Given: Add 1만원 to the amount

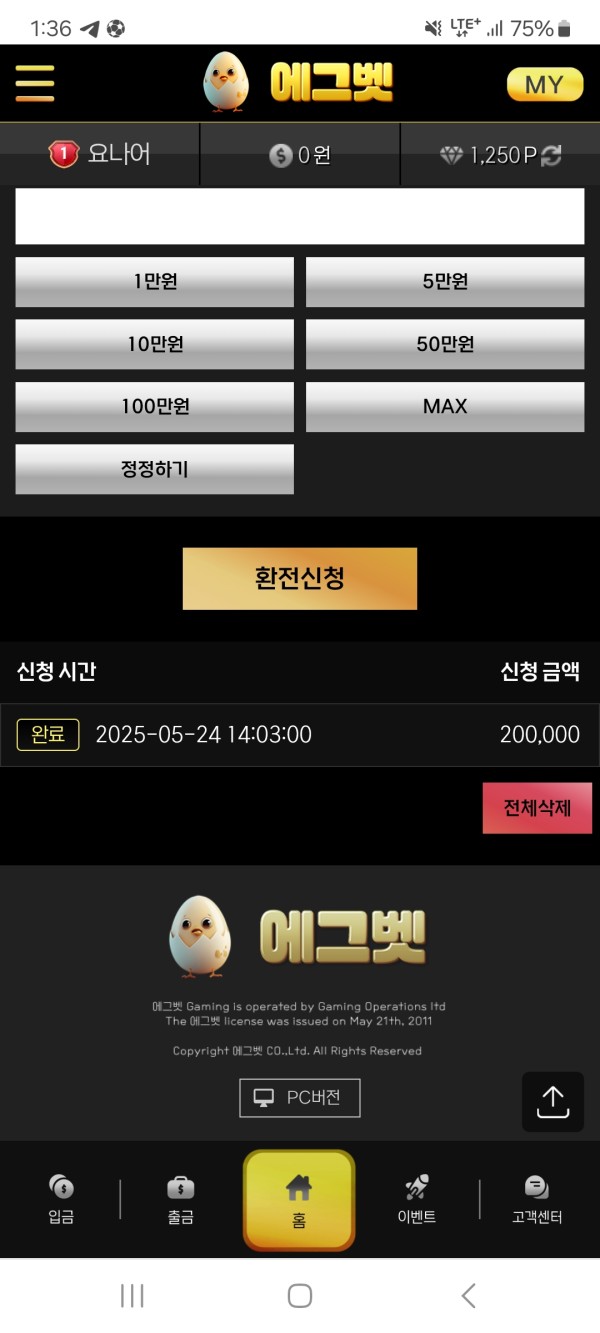Looking at the screenshot, I should coord(155,282).
